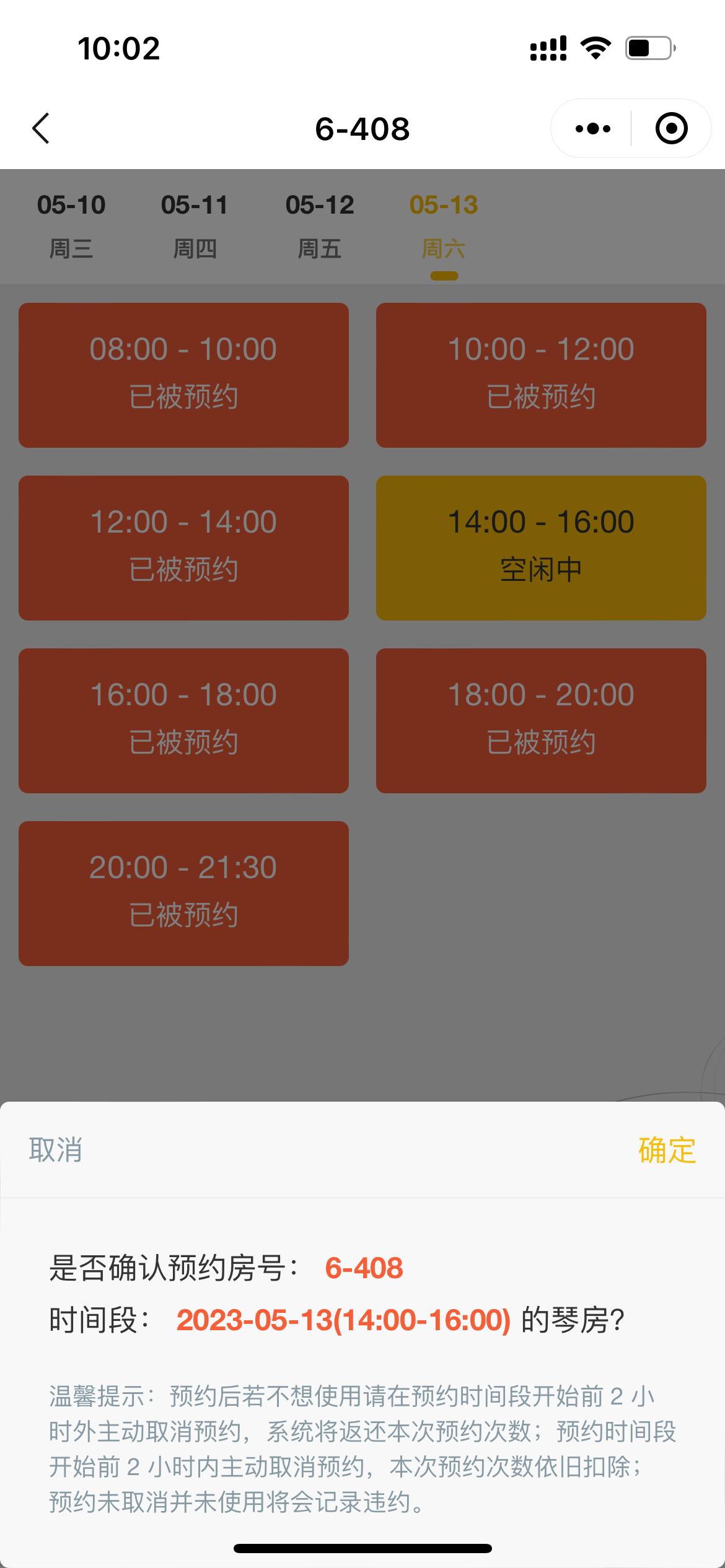
Task: Select the 05-13 周六 date tab
Action: 444,226
